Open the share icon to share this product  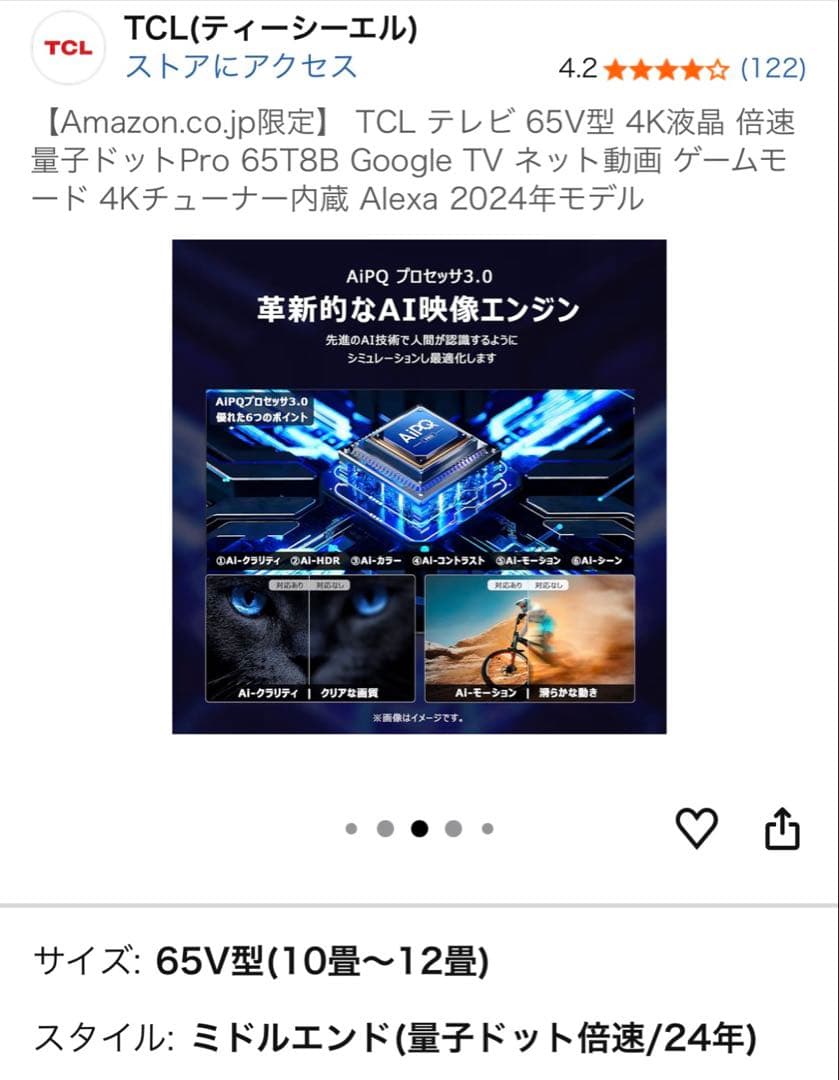[x=784, y=827]
